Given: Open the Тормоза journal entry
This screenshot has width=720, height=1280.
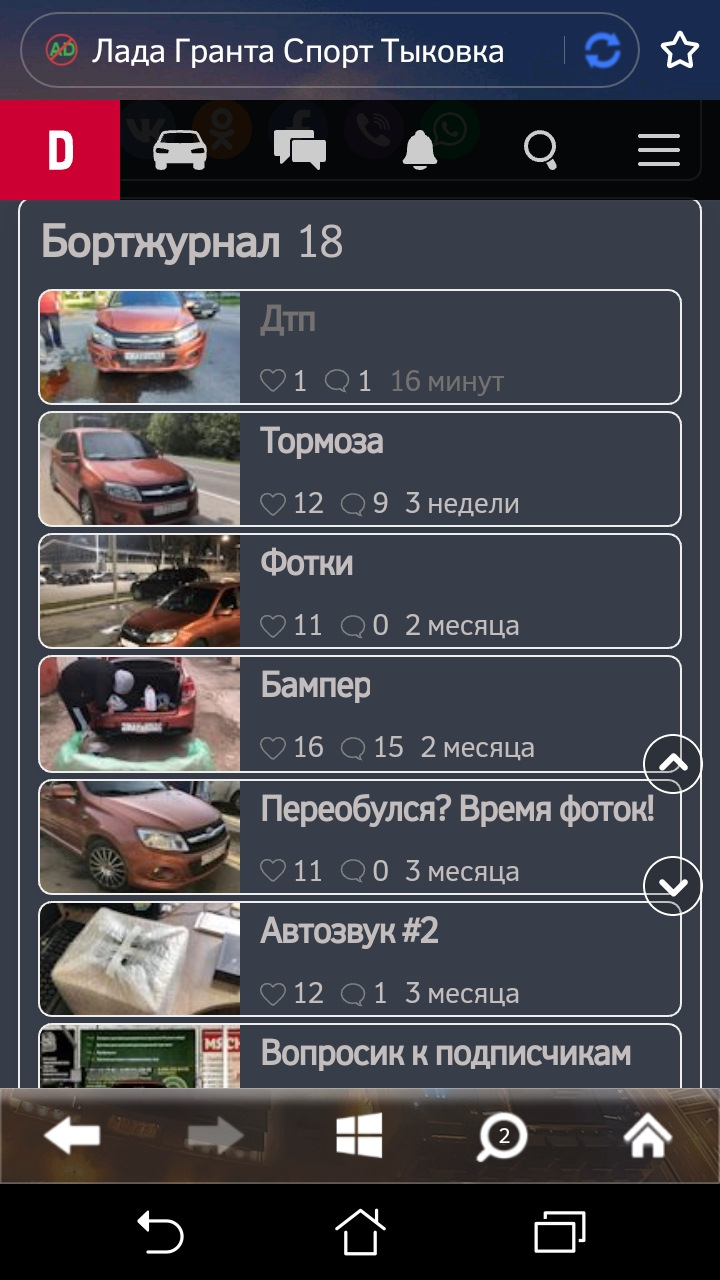Looking at the screenshot, I should point(360,469).
